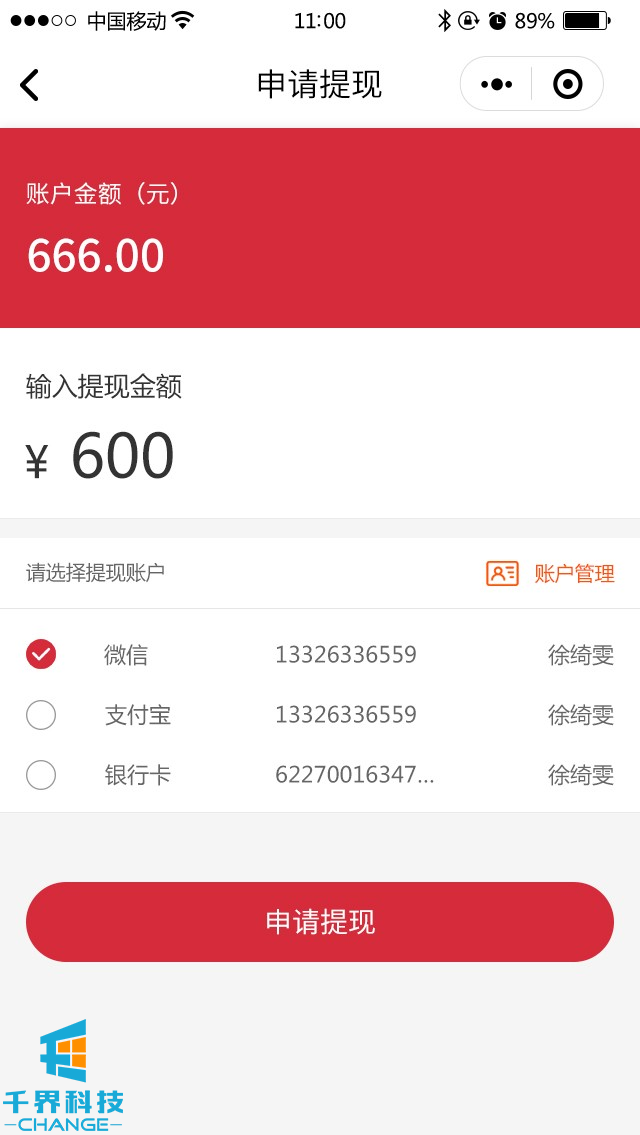This screenshot has width=640, height=1135.
Task: Tap the withdrawal amount field showing 600
Action: (123, 457)
